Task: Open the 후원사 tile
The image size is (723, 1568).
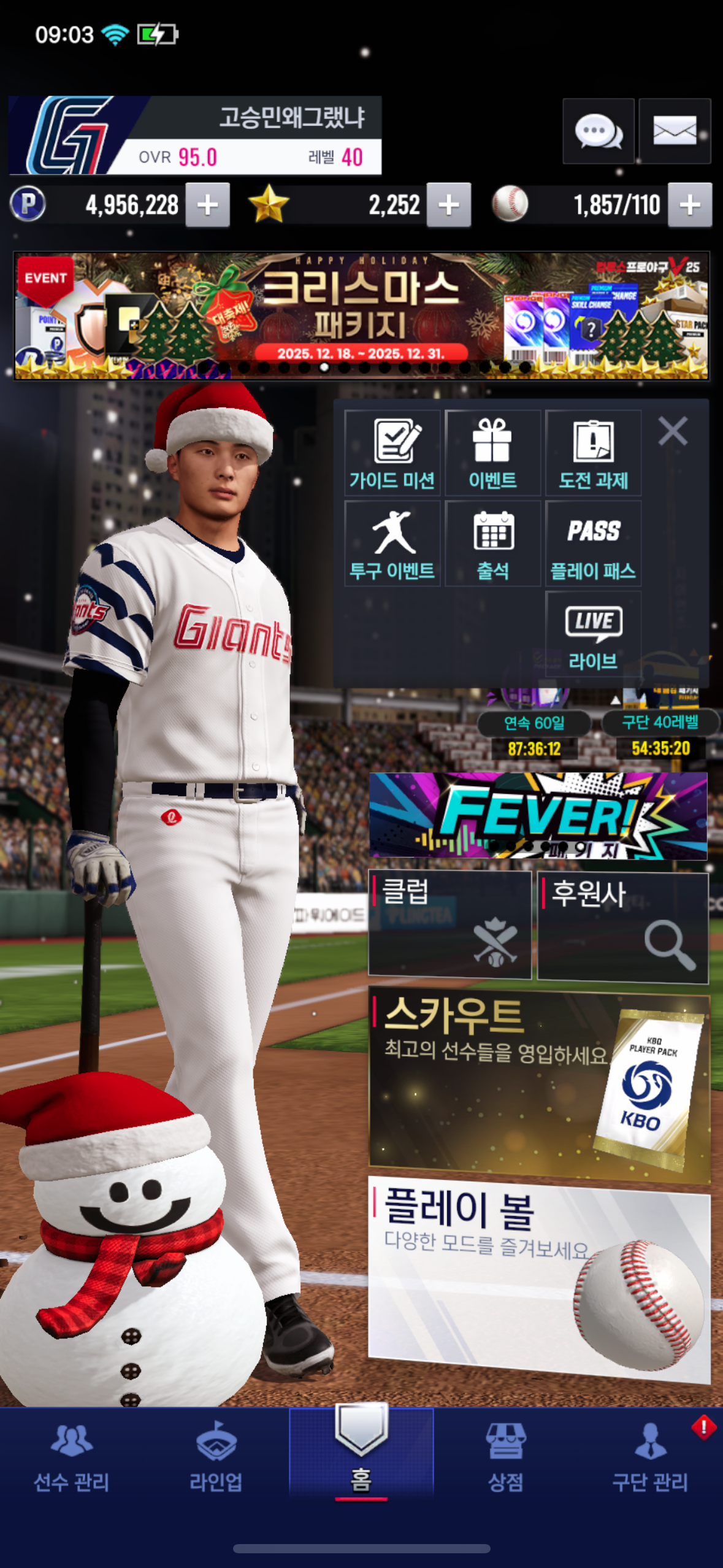Action: [x=622, y=926]
